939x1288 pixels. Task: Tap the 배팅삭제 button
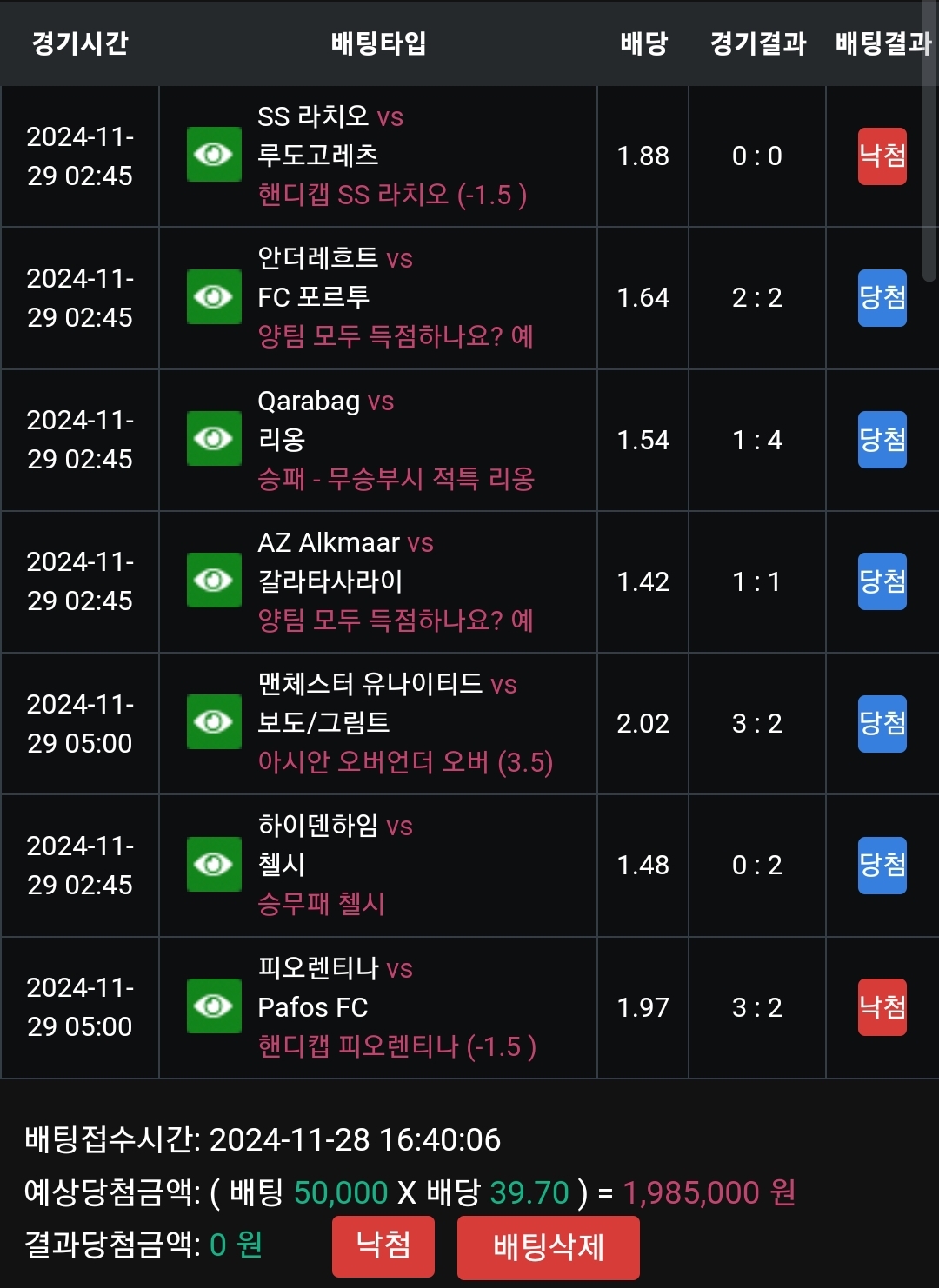coord(548,1247)
